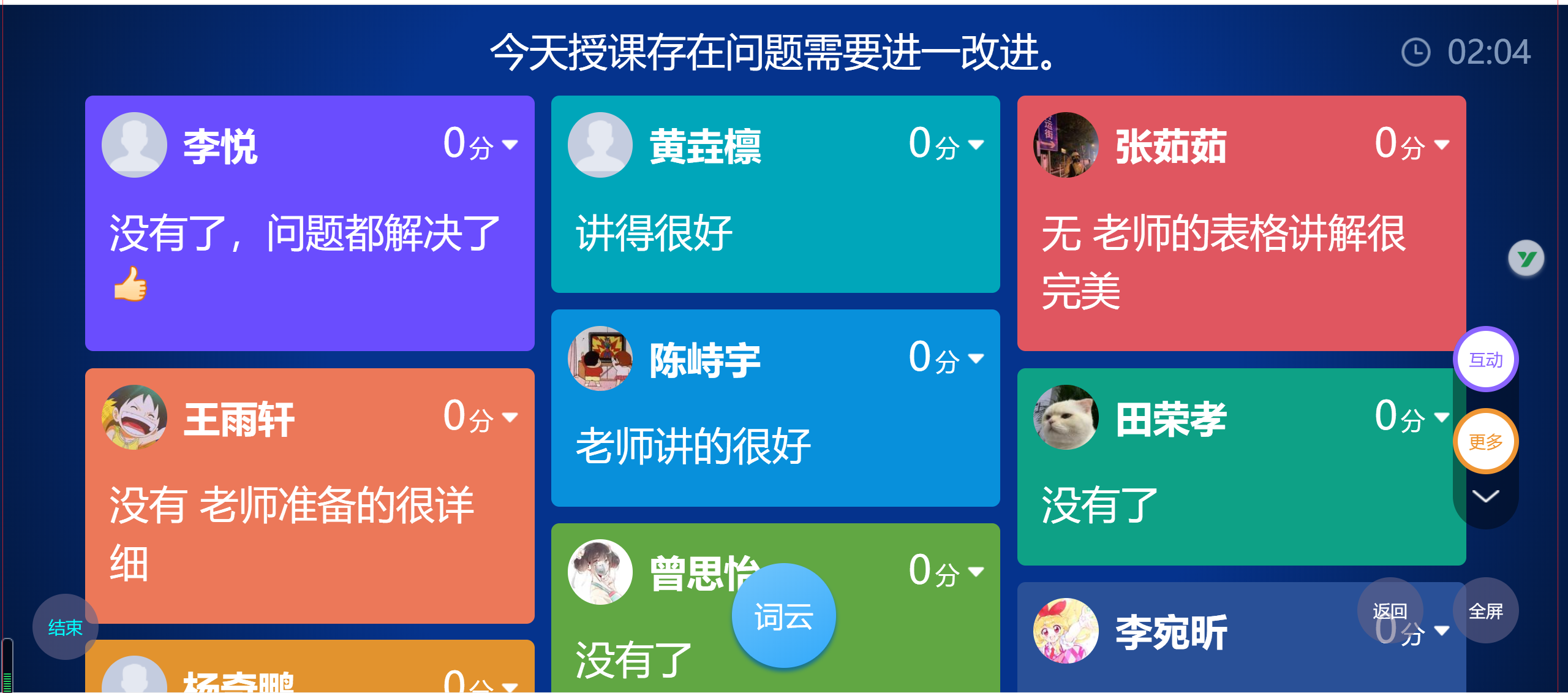
Task: Collapse the side panel with the down chevron
Action: pyautogui.click(x=1485, y=496)
